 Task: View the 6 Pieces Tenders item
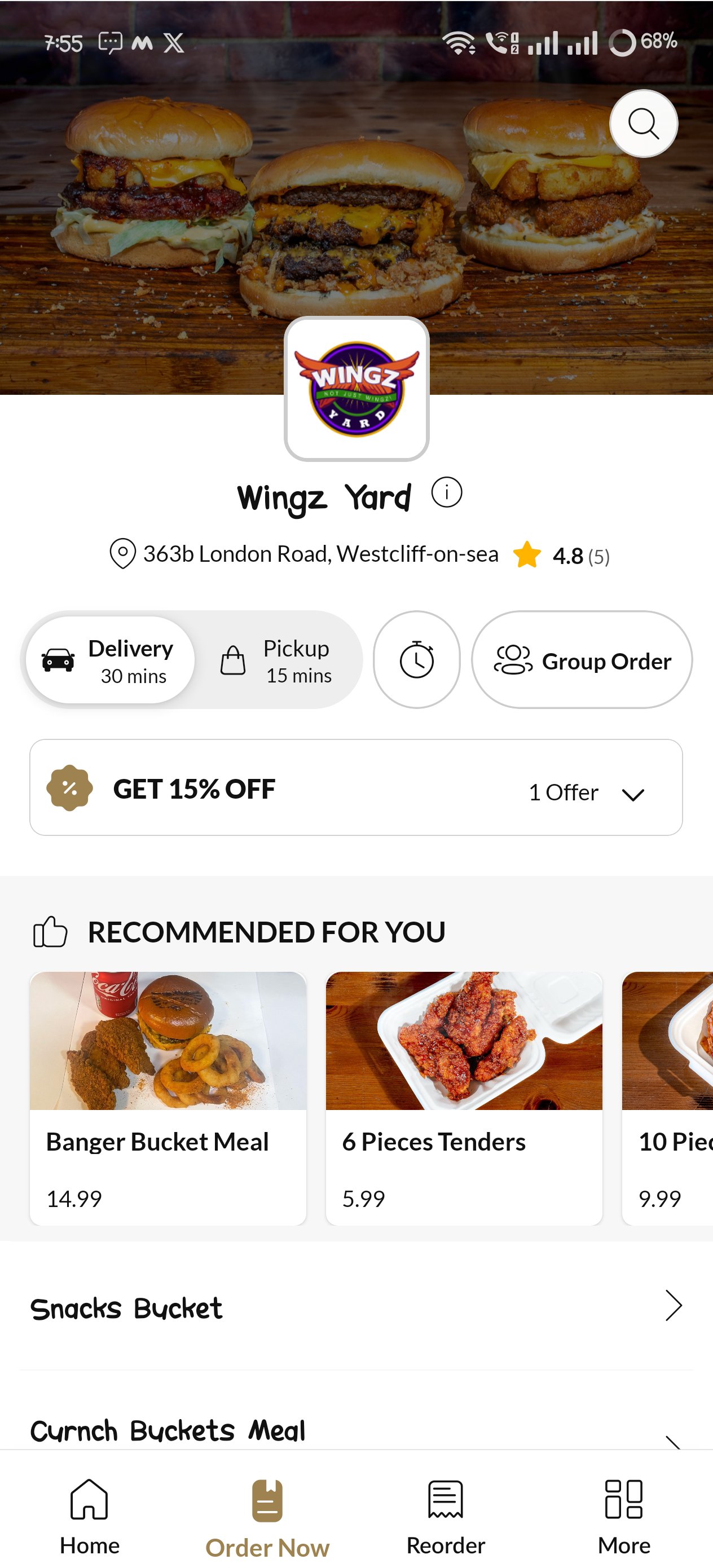pyautogui.click(x=464, y=1098)
